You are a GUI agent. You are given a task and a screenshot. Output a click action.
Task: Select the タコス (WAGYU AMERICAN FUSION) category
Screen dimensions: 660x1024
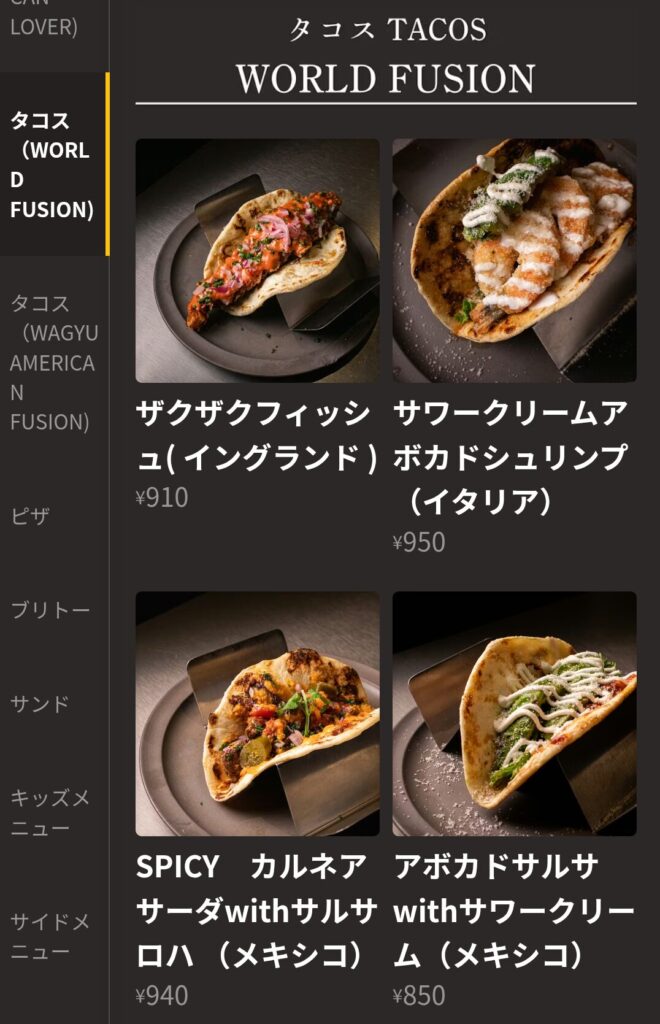pyautogui.click(x=53, y=362)
